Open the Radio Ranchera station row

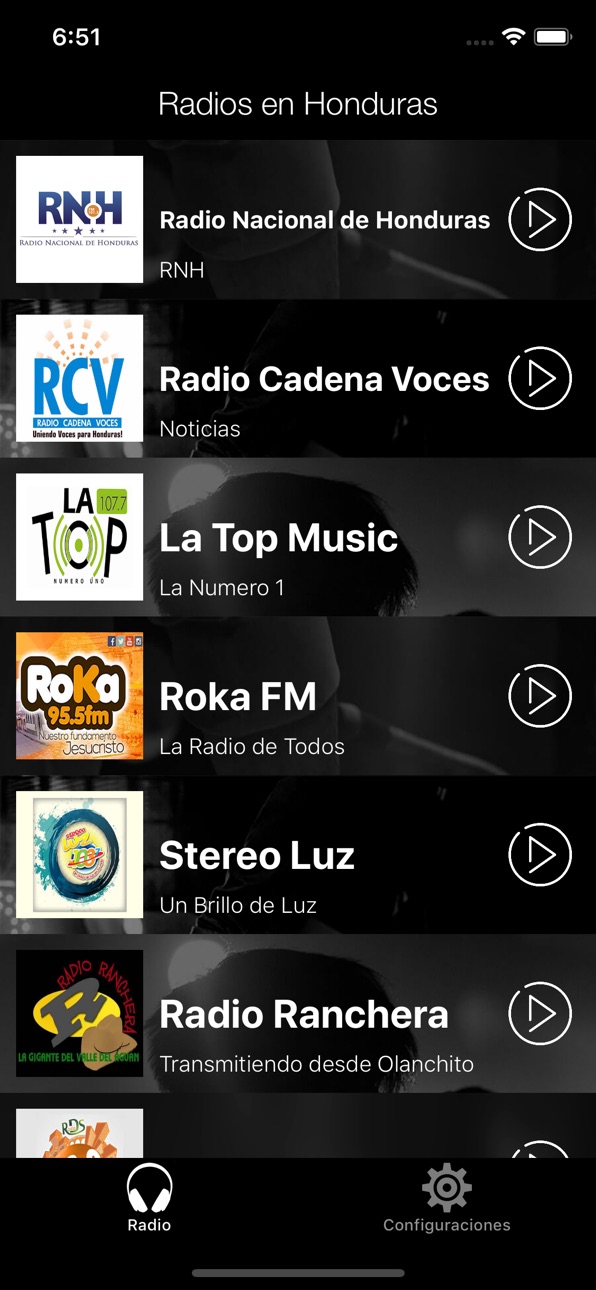click(x=298, y=1014)
